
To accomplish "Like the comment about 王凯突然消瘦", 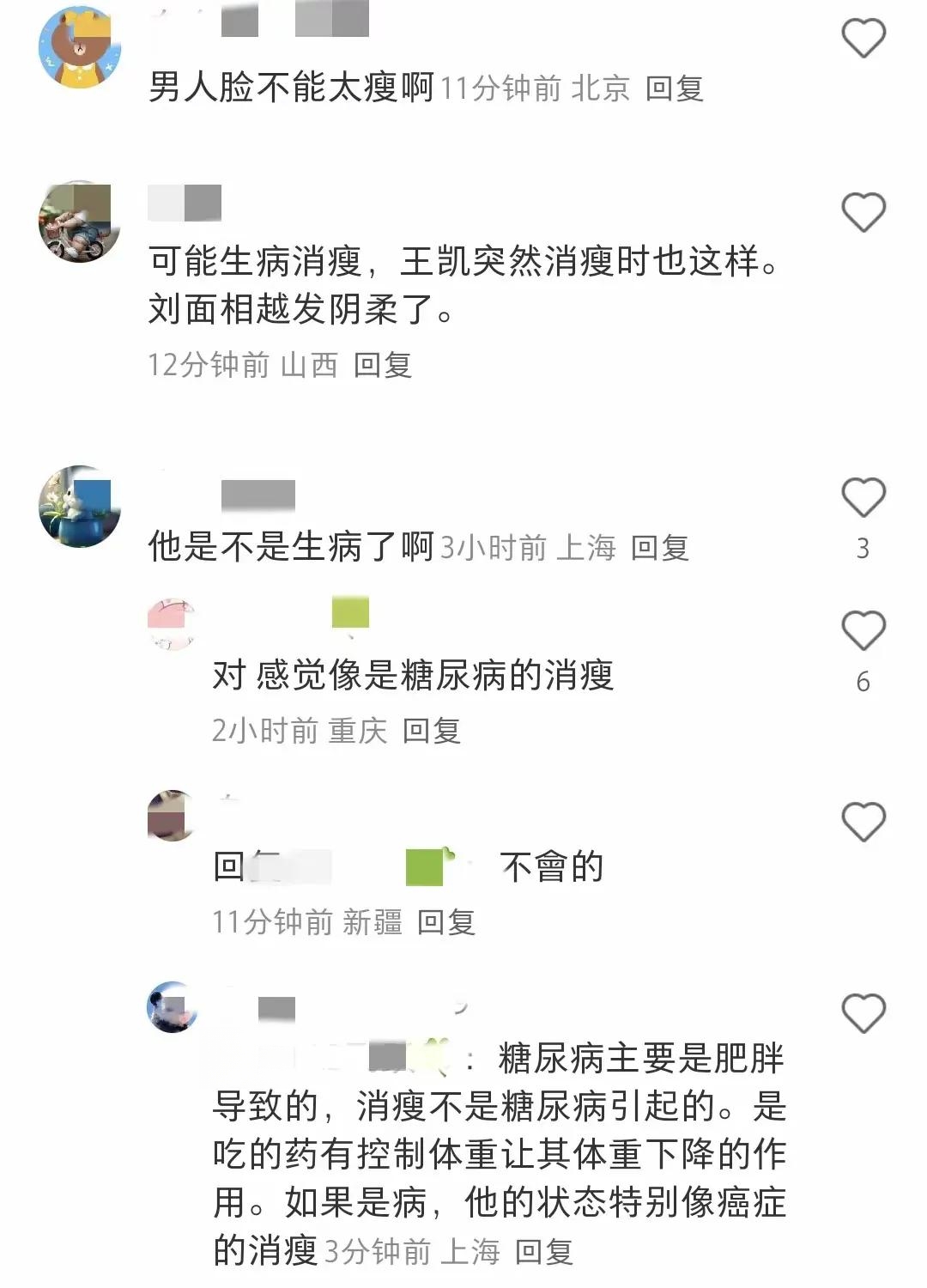I will point(863,212).
